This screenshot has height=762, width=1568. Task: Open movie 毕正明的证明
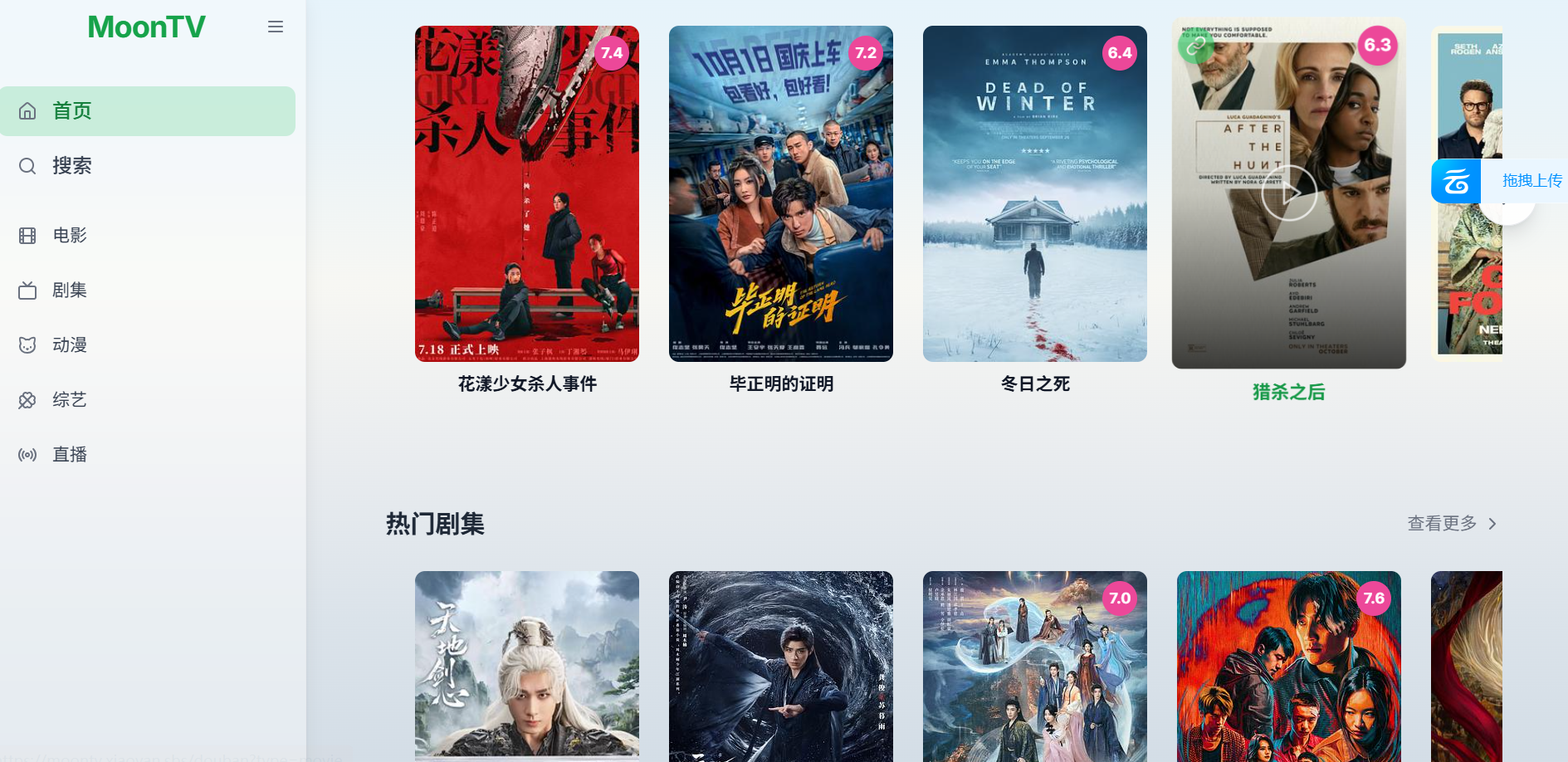point(781,193)
